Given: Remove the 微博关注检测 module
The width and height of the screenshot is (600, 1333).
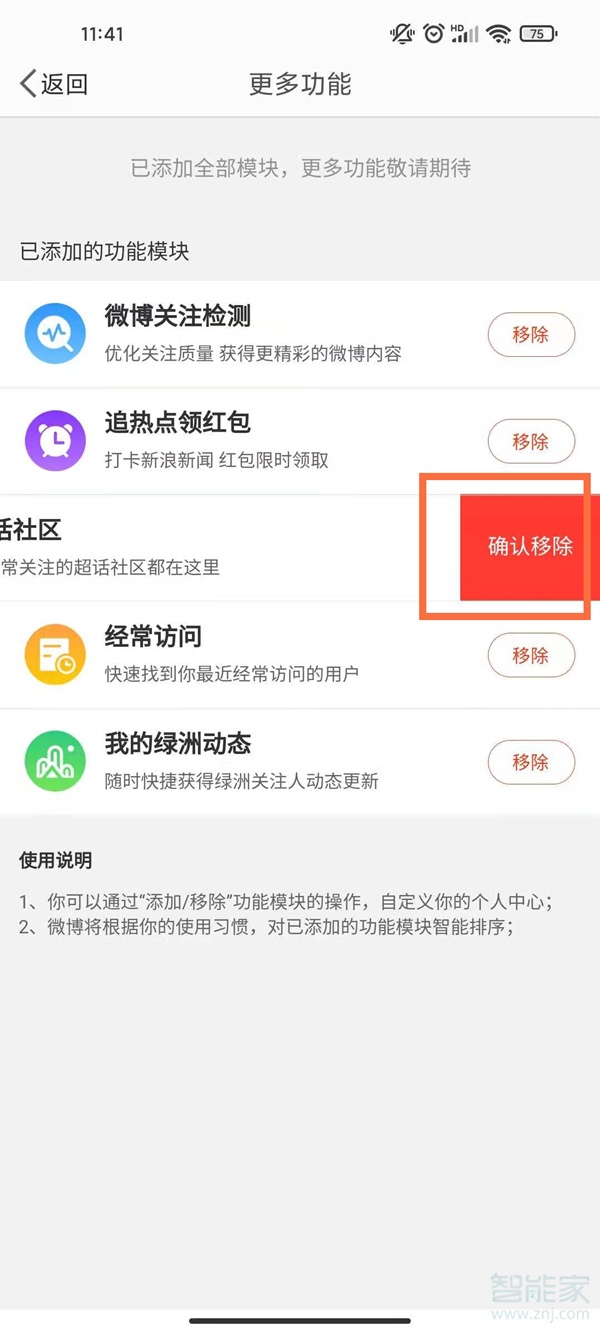Looking at the screenshot, I should 531,335.
